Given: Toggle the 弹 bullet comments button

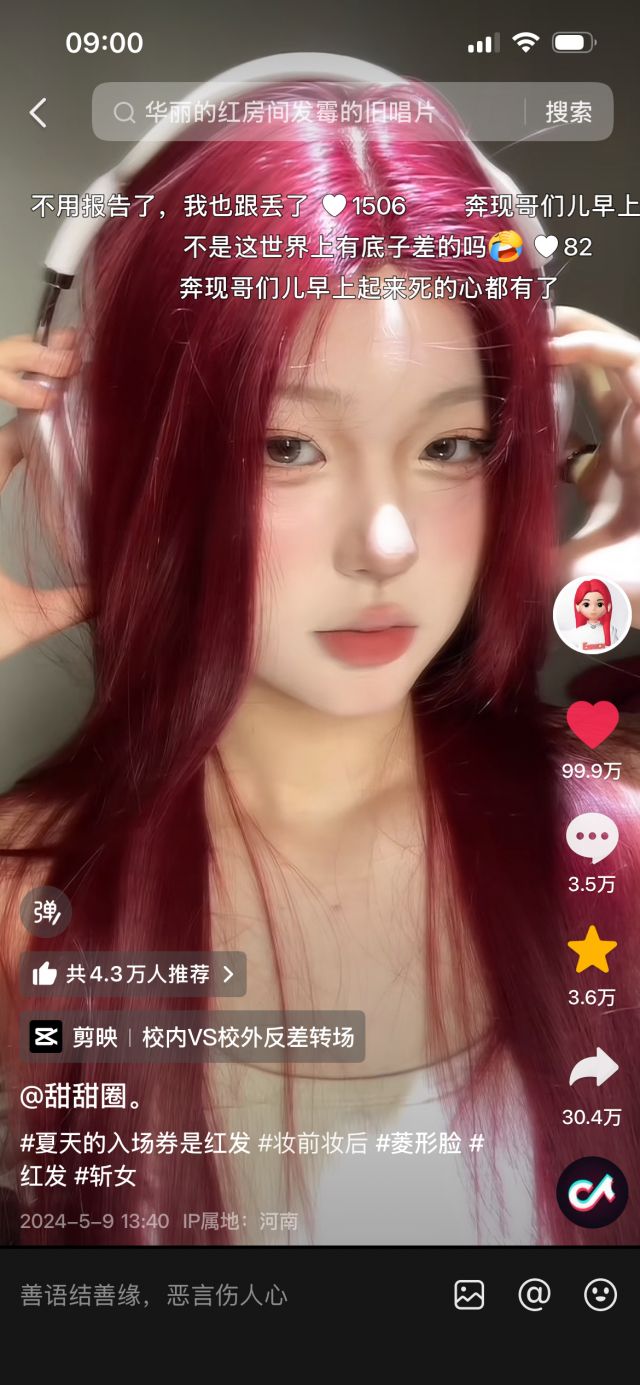Looking at the screenshot, I should click(46, 912).
